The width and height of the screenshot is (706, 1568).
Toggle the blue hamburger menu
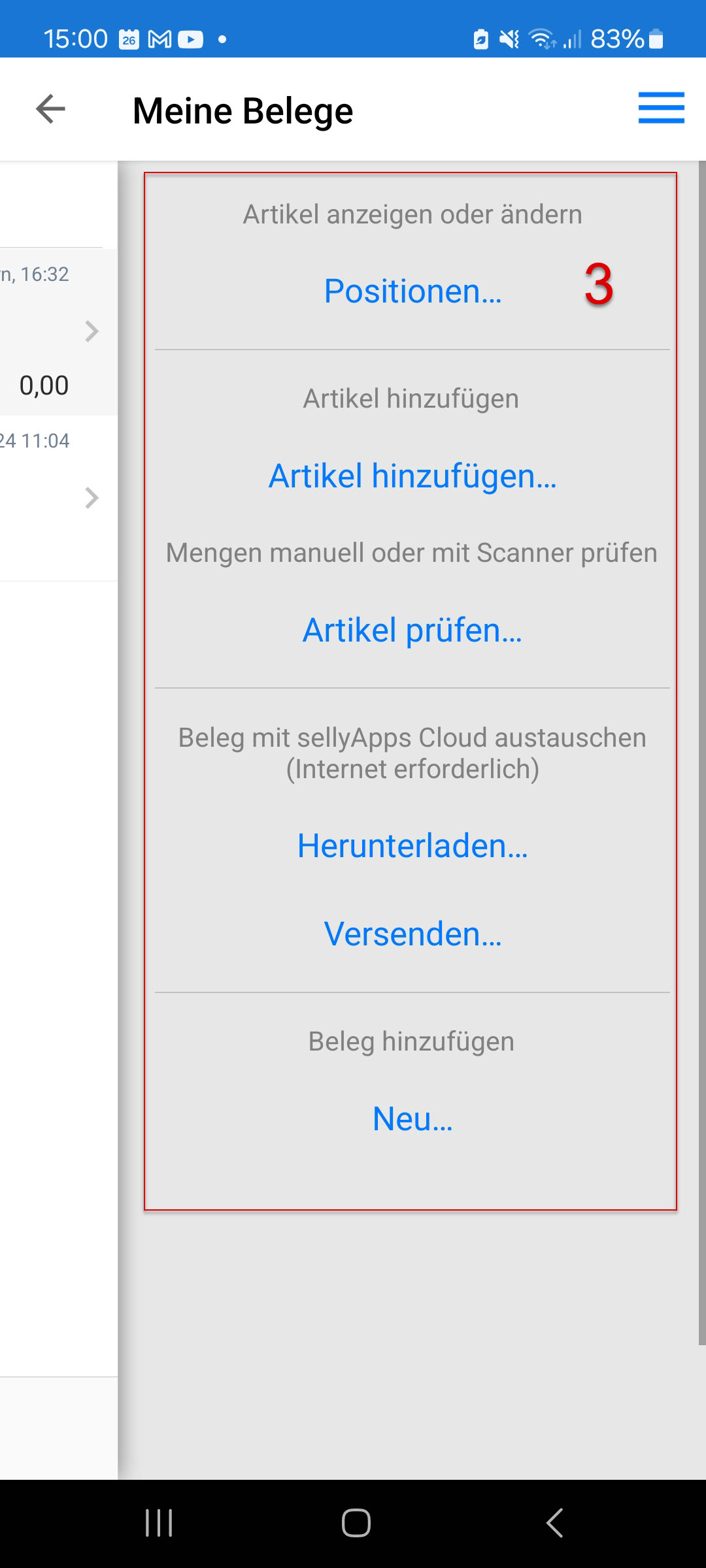pos(661,108)
